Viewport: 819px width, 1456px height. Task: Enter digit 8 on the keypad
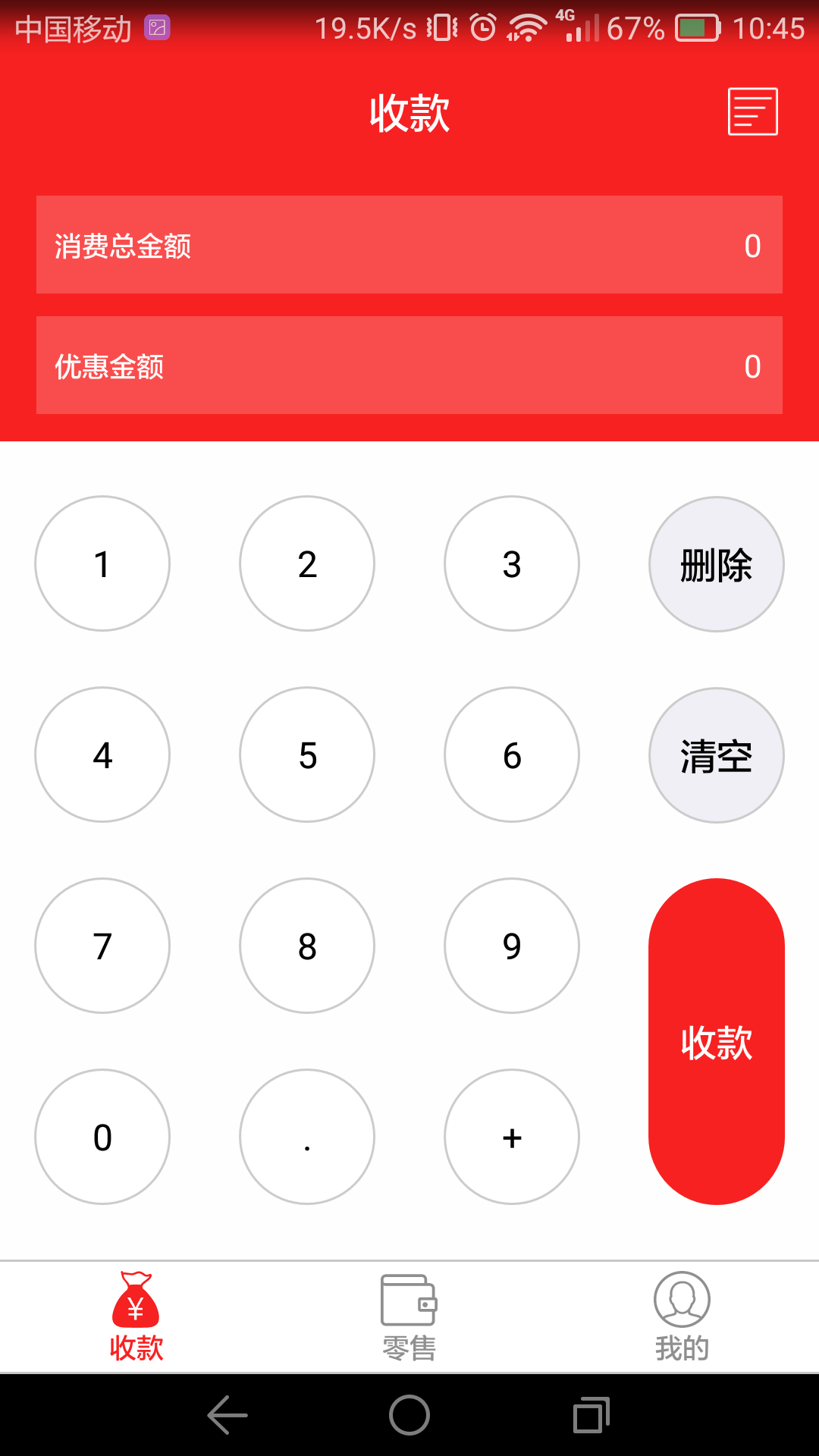click(307, 946)
